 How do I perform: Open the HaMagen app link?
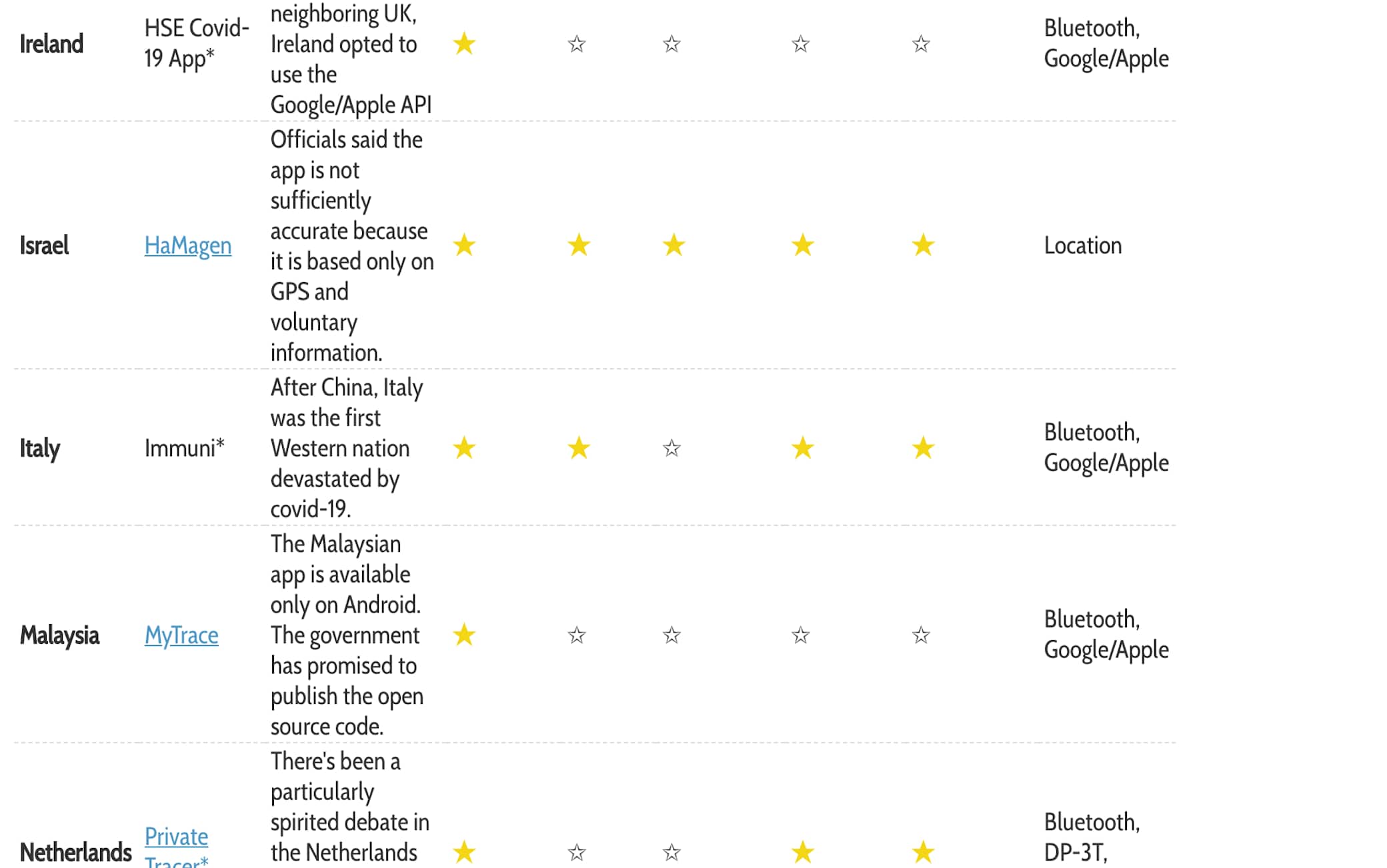pos(187,246)
